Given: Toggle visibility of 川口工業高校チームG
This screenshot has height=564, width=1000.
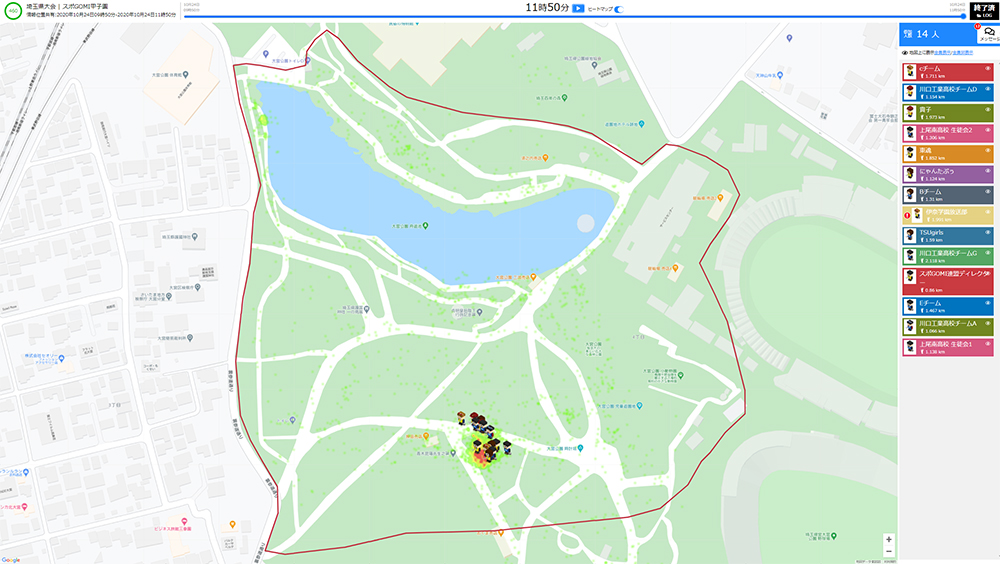Looking at the screenshot, I should tap(987, 252).
